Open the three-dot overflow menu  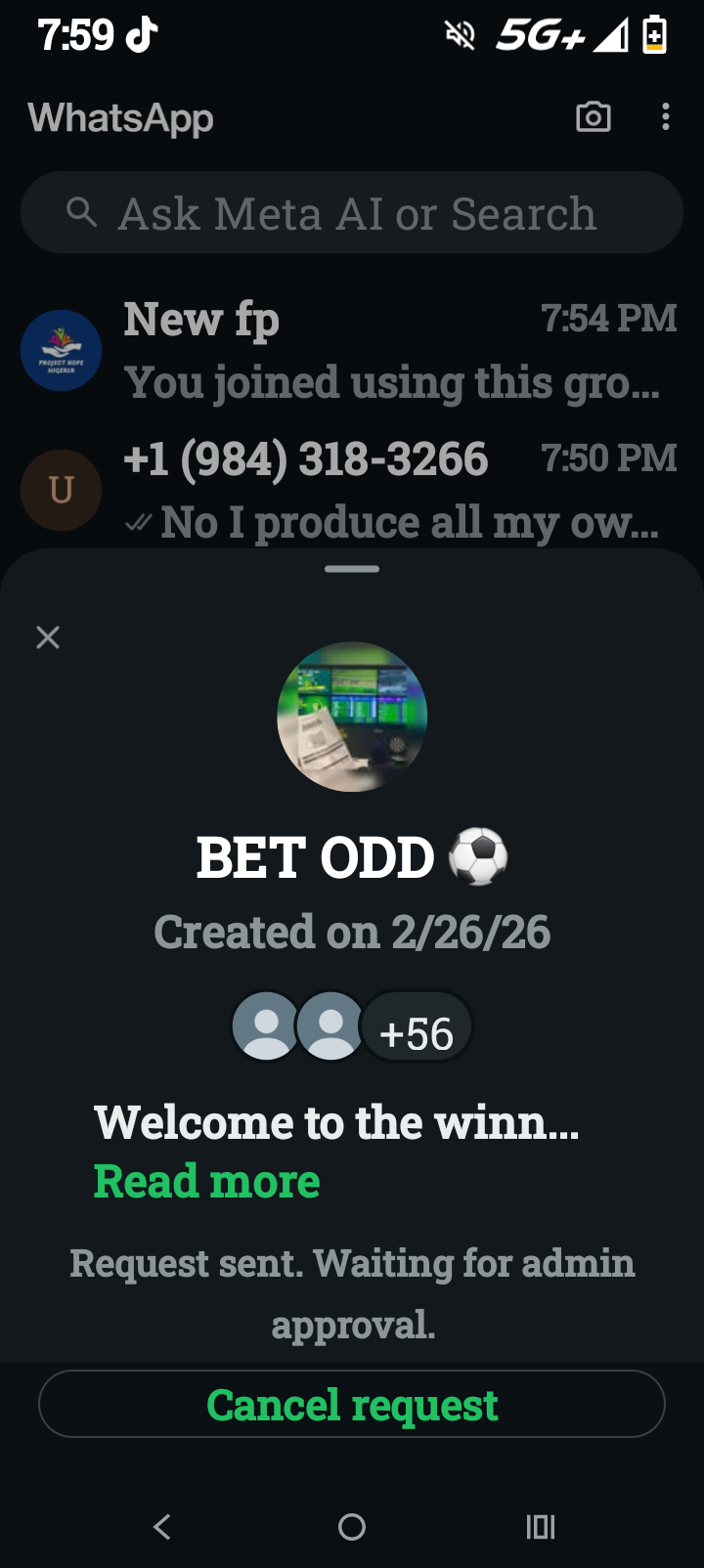(x=666, y=117)
